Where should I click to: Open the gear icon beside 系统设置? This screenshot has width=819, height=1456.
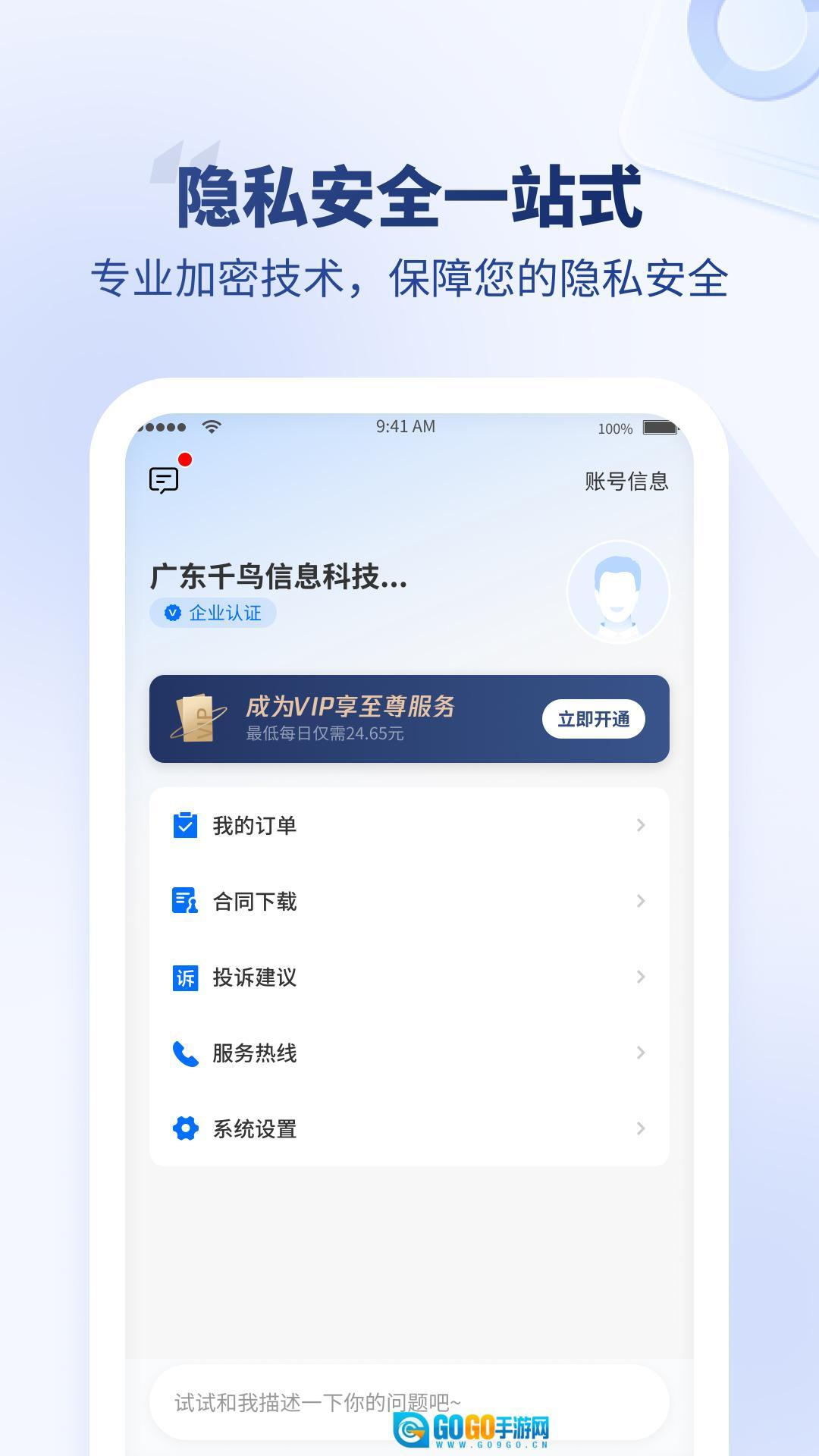184,1129
